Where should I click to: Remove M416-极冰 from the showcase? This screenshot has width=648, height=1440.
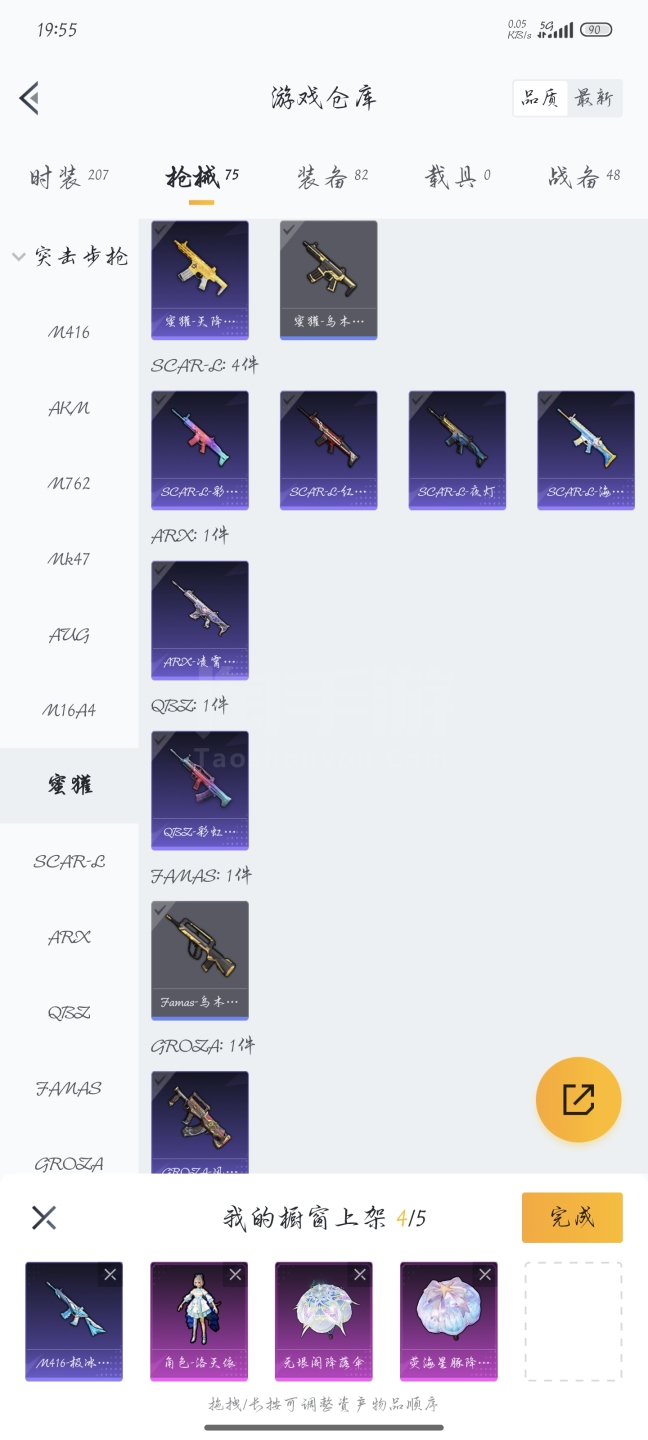click(110, 1274)
